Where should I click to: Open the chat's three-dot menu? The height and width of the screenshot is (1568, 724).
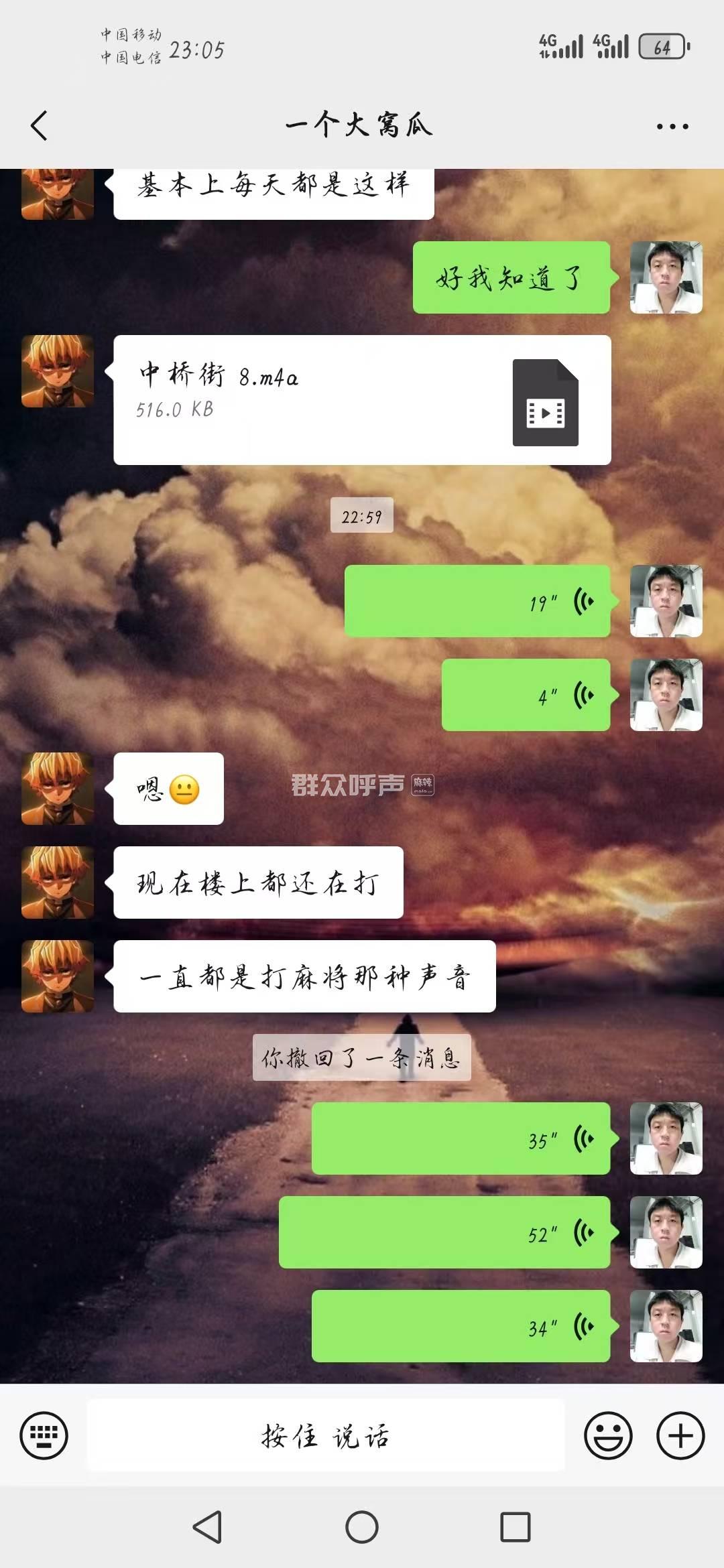[x=672, y=126]
